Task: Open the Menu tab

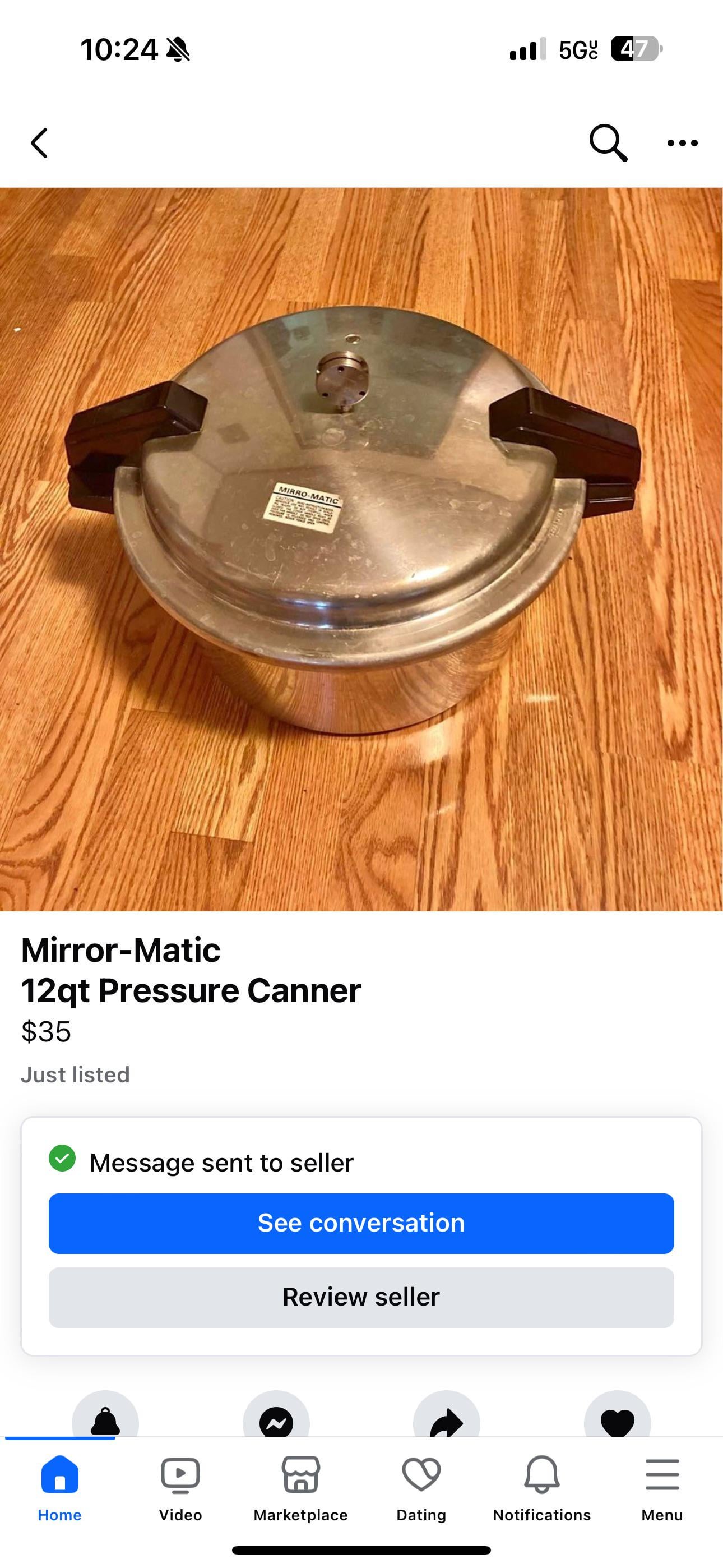Action: [662, 1487]
